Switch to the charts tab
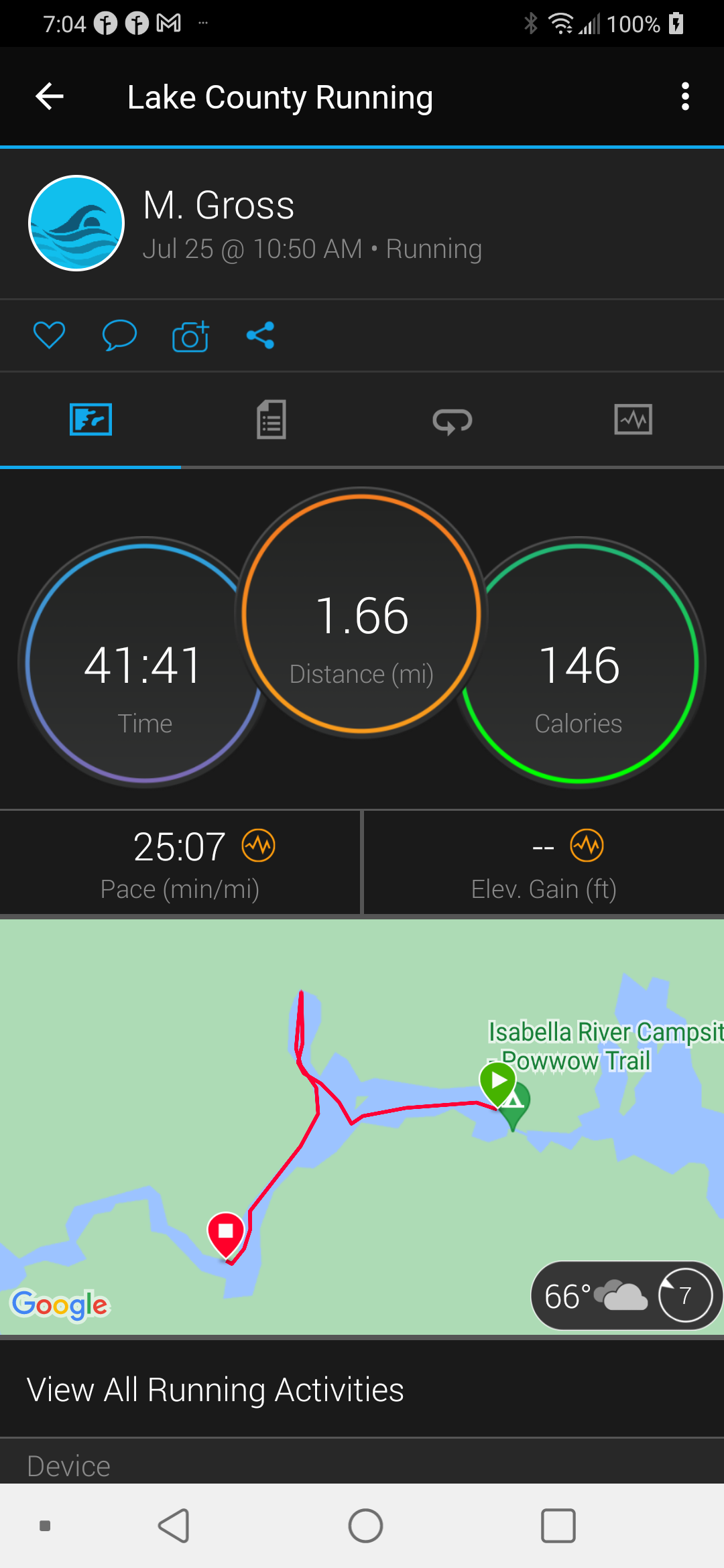The image size is (724, 1568). 633,420
